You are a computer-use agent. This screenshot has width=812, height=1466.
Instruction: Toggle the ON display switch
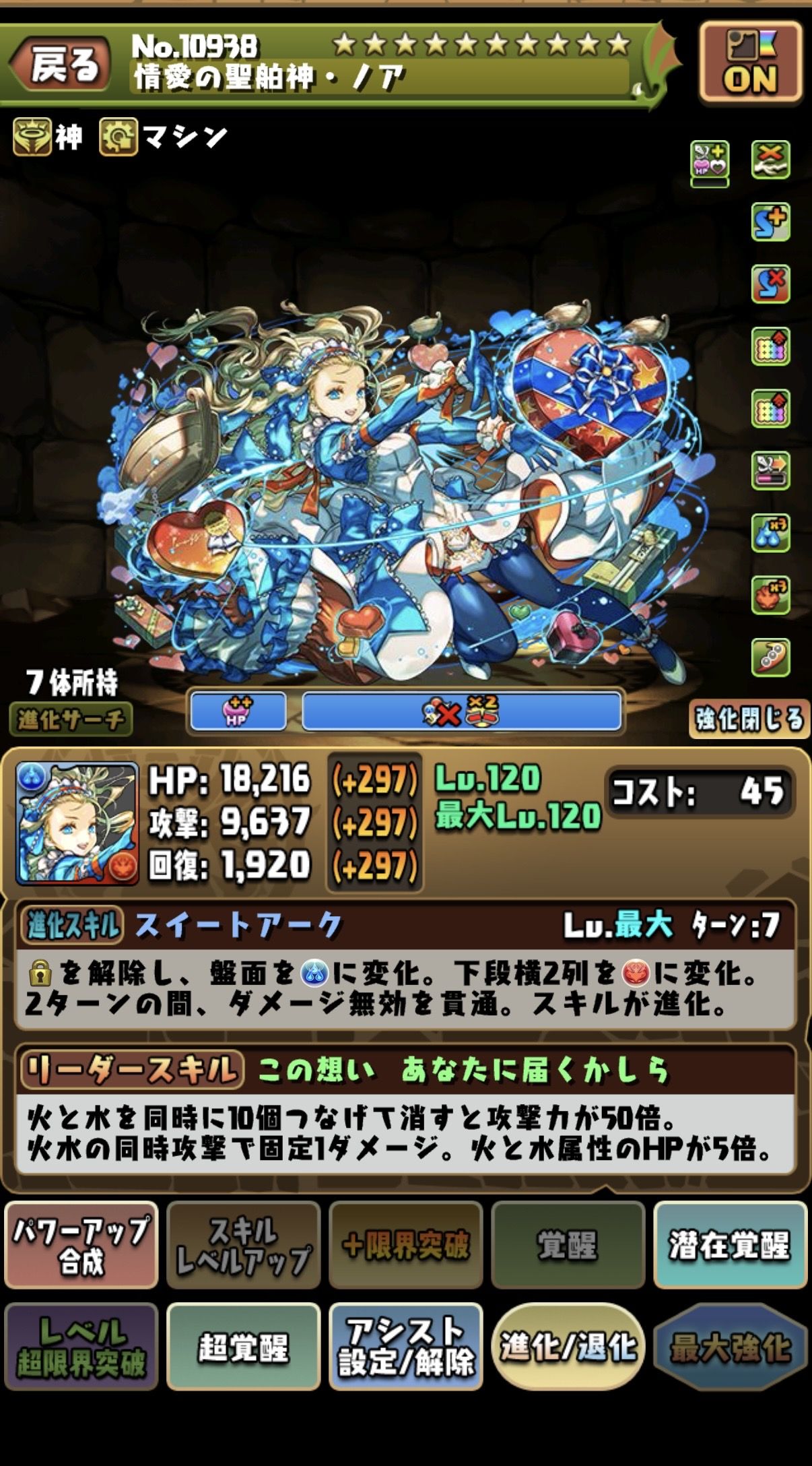point(751,63)
